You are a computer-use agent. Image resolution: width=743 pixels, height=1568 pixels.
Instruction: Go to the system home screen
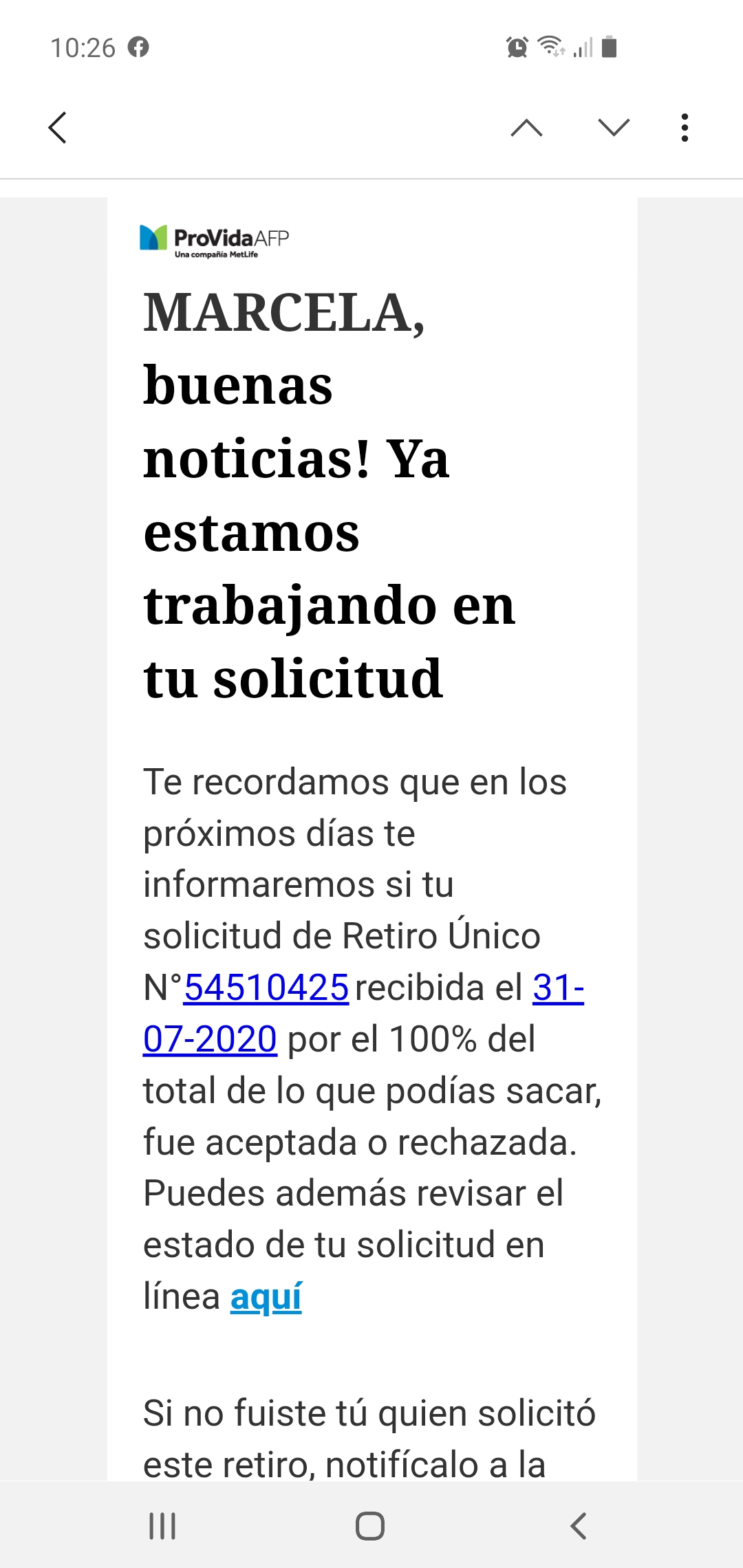(370, 1525)
